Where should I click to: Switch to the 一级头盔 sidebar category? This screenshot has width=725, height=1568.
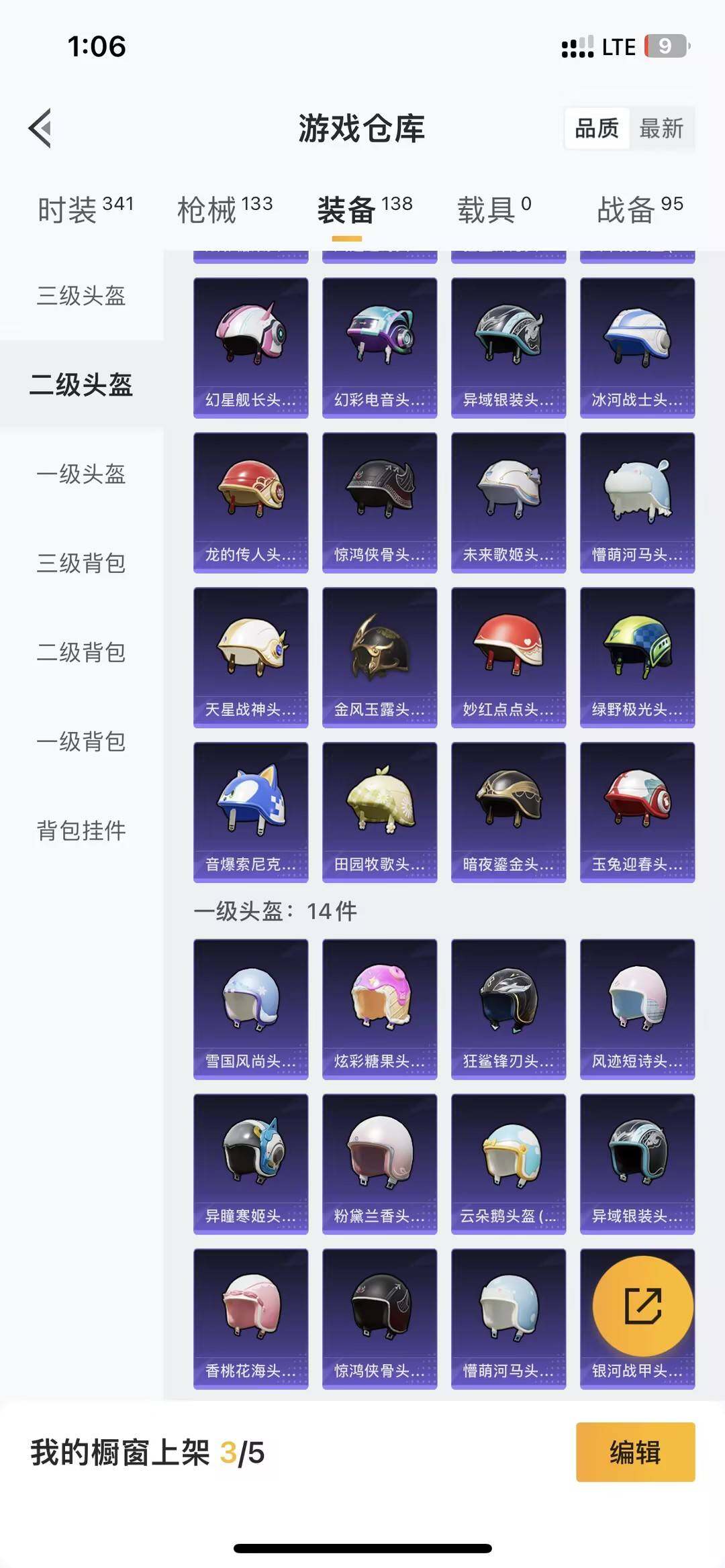pos(81,475)
